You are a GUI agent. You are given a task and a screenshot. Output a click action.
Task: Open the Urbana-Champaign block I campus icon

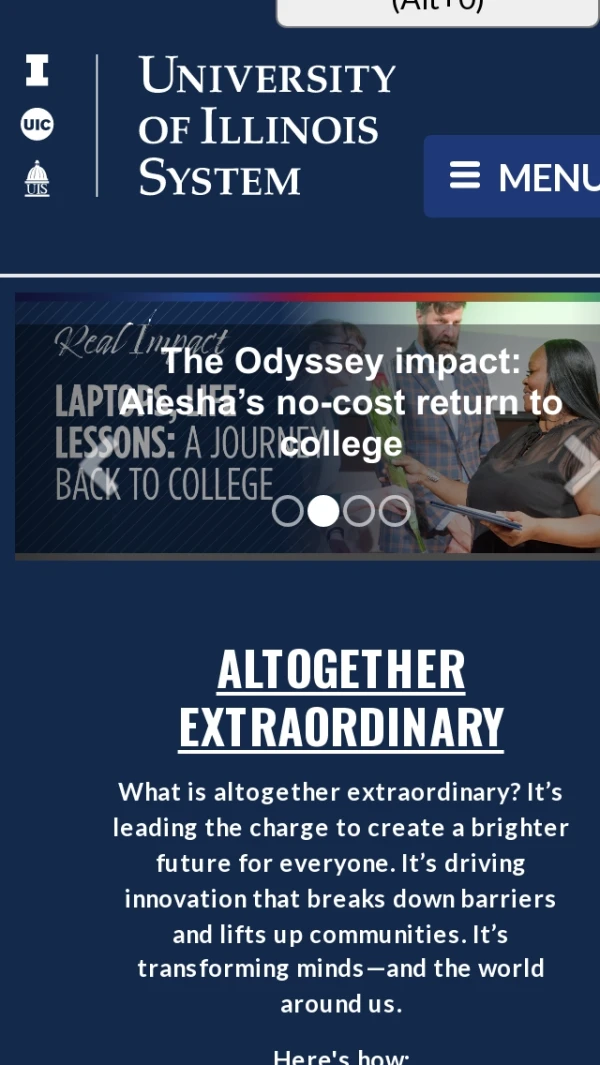point(37,70)
